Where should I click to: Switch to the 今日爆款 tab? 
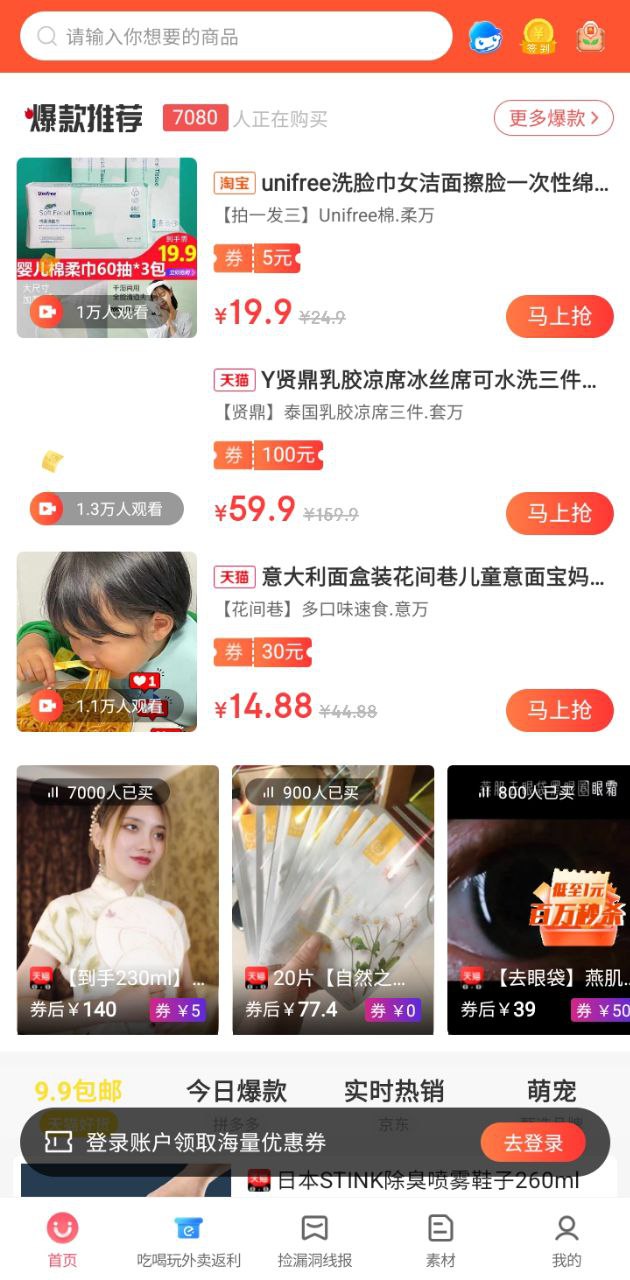tap(236, 1091)
